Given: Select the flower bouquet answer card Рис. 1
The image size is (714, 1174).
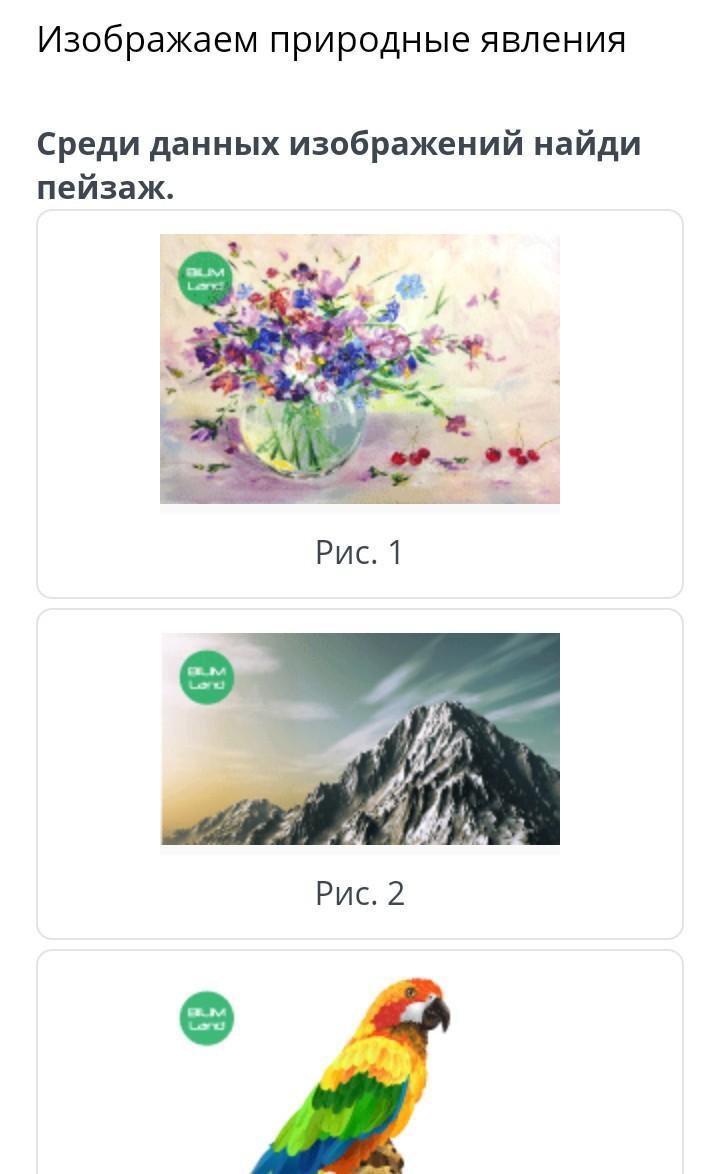Looking at the screenshot, I should point(359,403).
